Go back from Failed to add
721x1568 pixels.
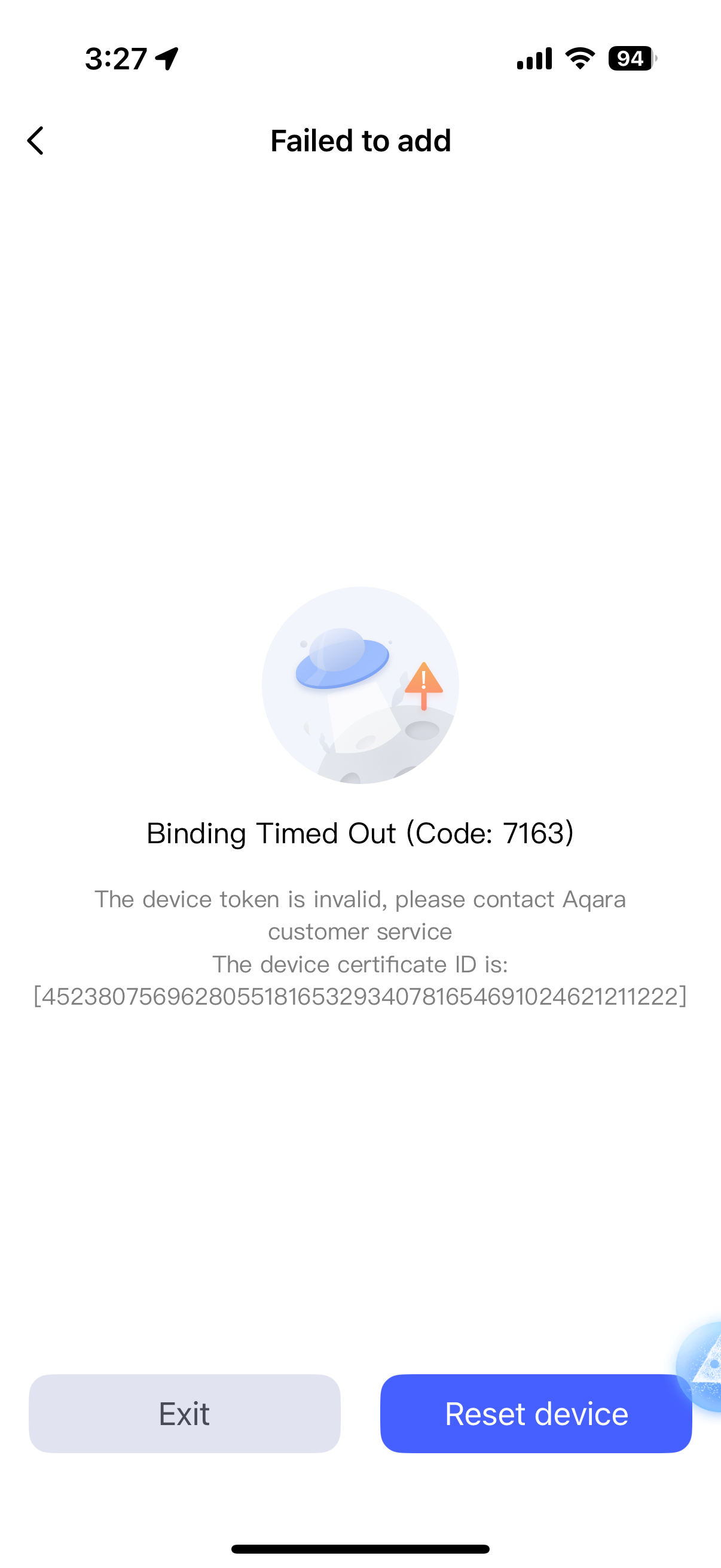[x=36, y=141]
